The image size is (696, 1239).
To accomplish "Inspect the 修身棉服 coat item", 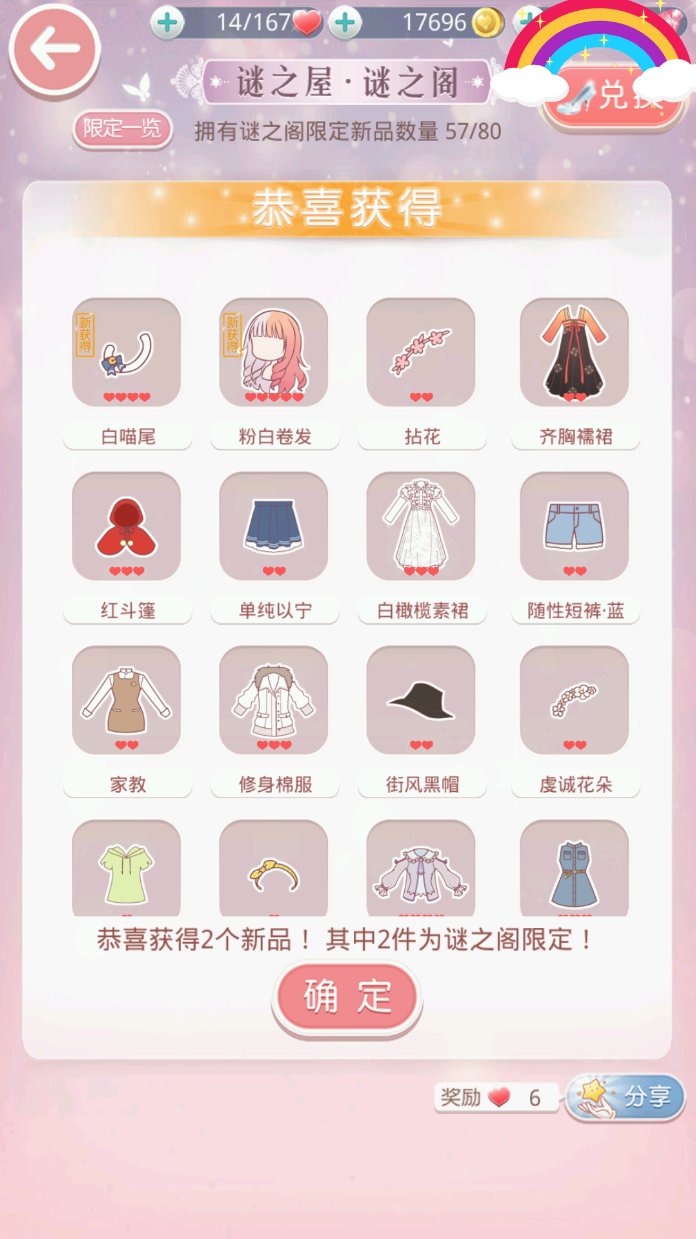I will pos(274,700).
